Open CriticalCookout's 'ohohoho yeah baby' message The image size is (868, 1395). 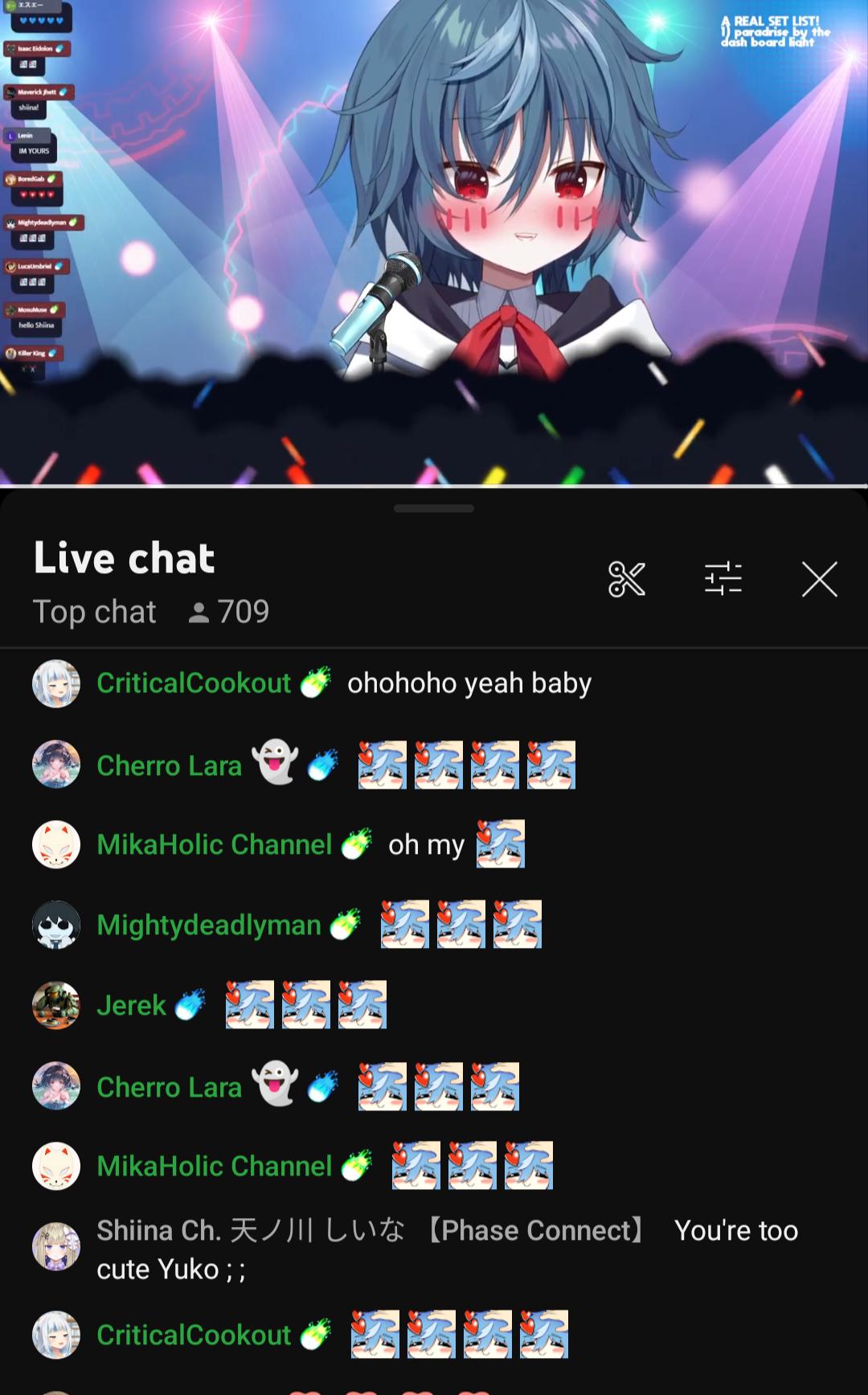coord(434,683)
